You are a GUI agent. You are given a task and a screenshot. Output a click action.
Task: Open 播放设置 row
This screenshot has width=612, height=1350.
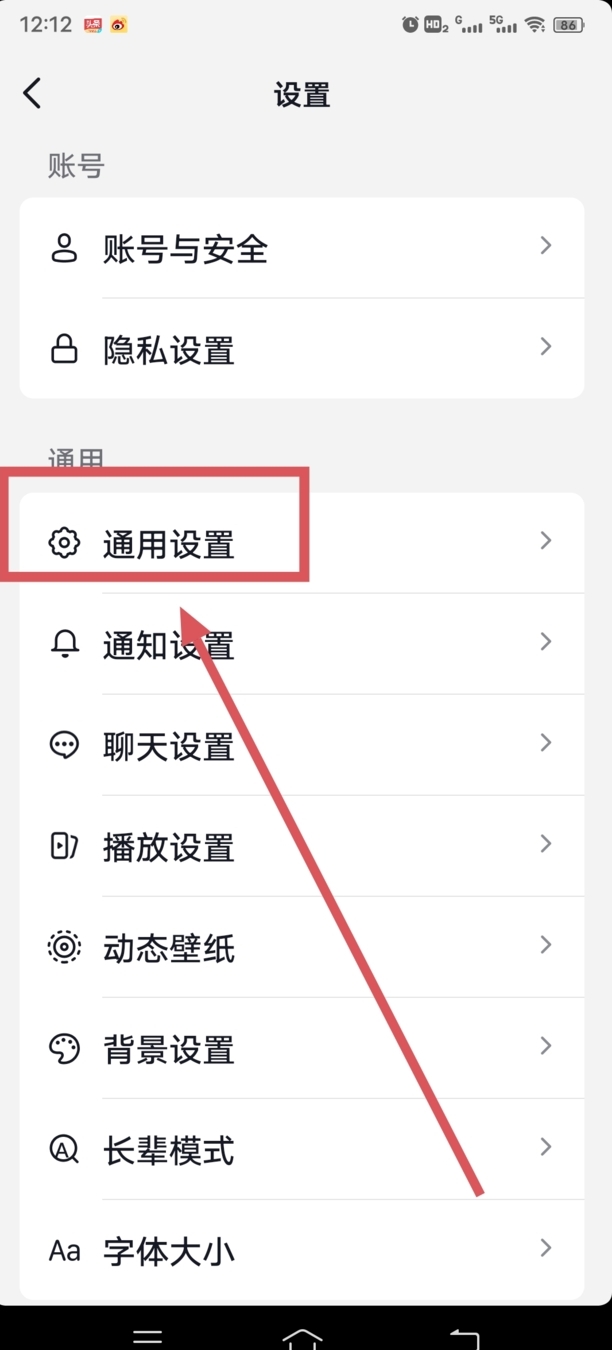click(x=300, y=846)
